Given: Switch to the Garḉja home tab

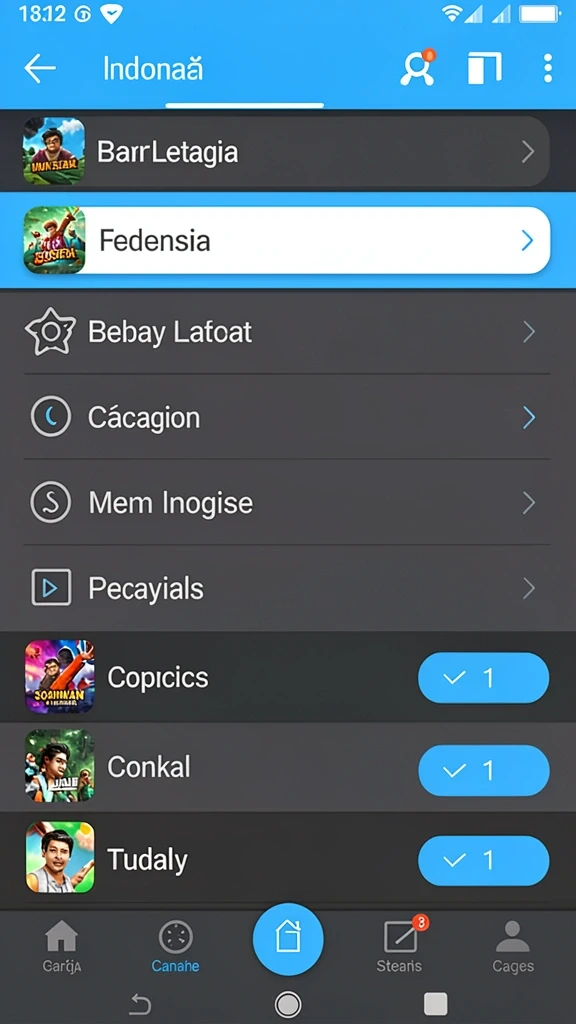Looking at the screenshot, I should click(61, 946).
